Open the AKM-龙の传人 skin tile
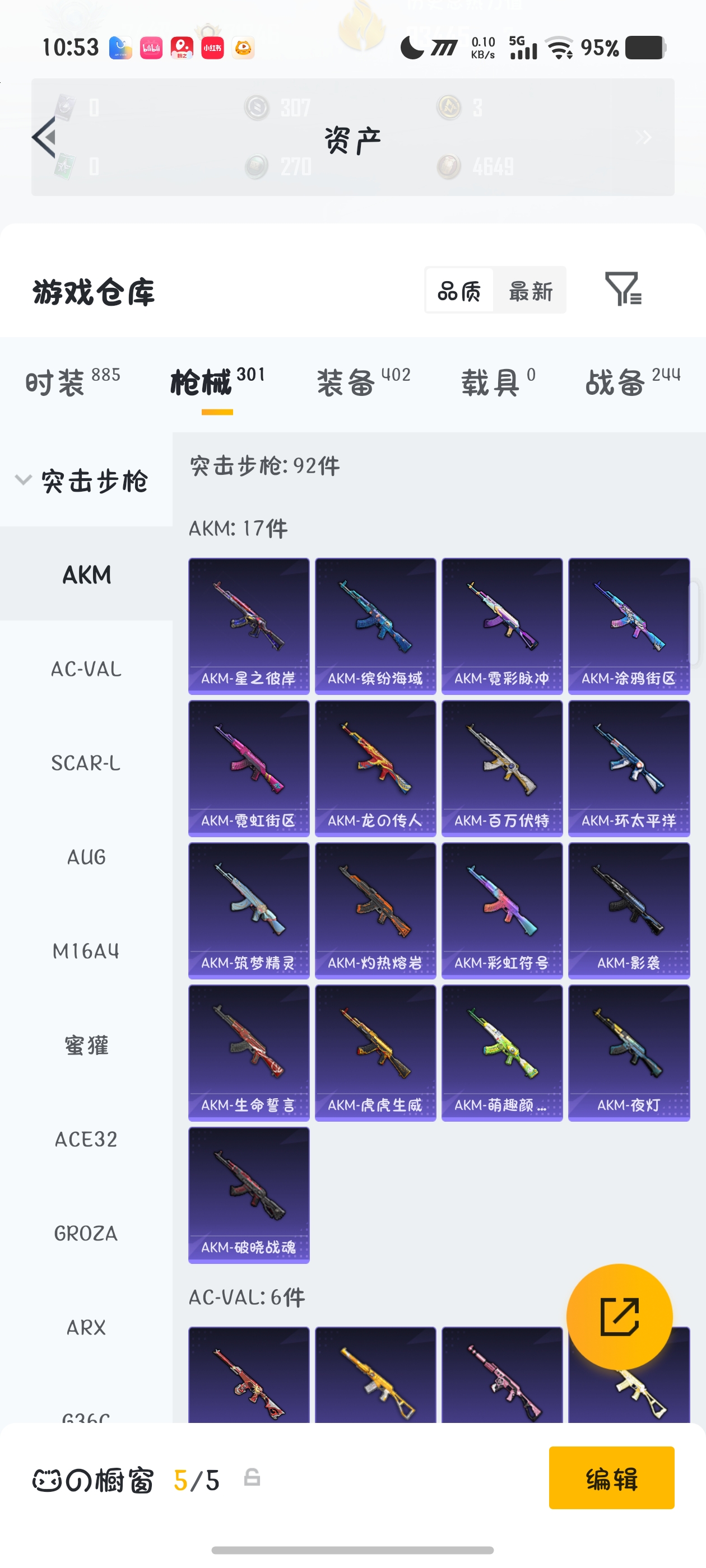706x1568 pixels. (375, 768)
